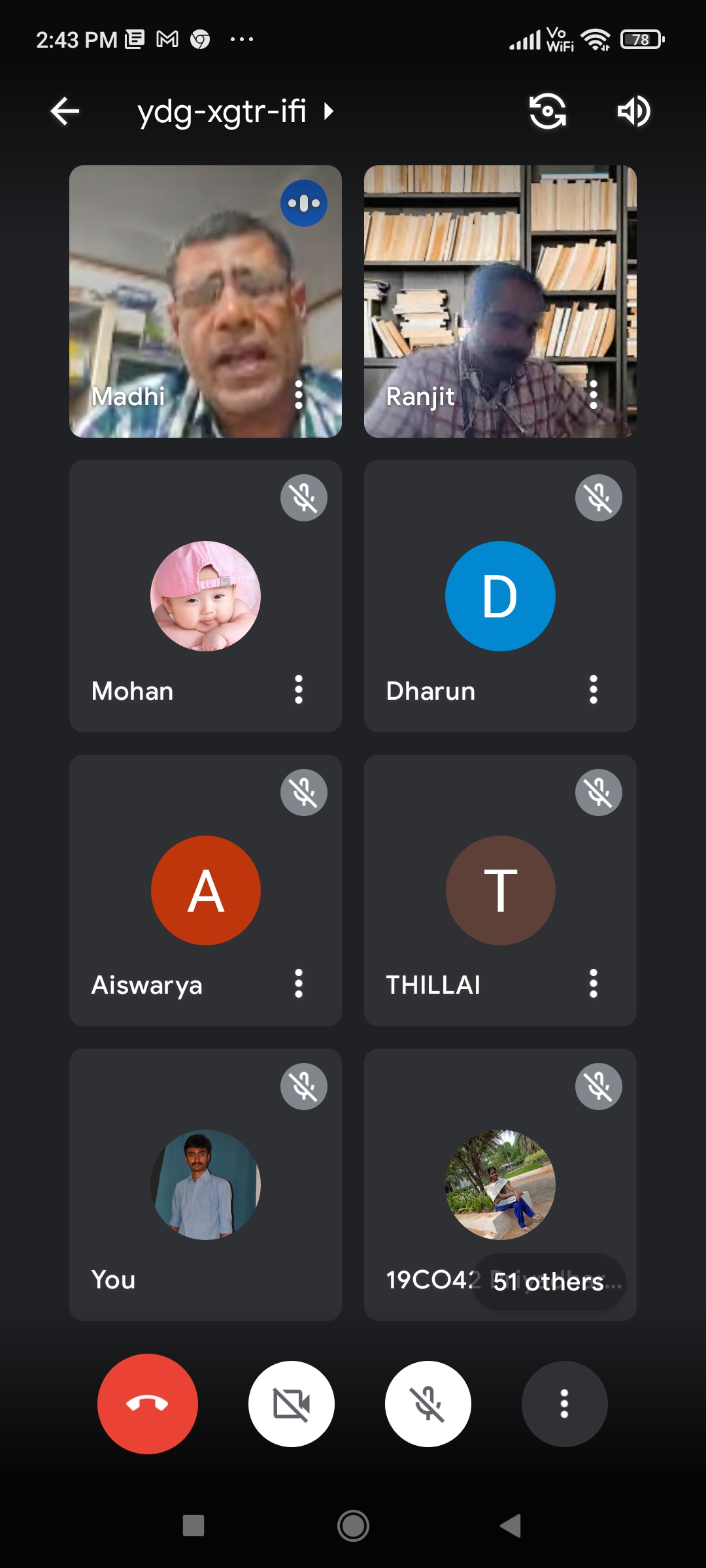Open the options menu on Dharun's tile

594,690
